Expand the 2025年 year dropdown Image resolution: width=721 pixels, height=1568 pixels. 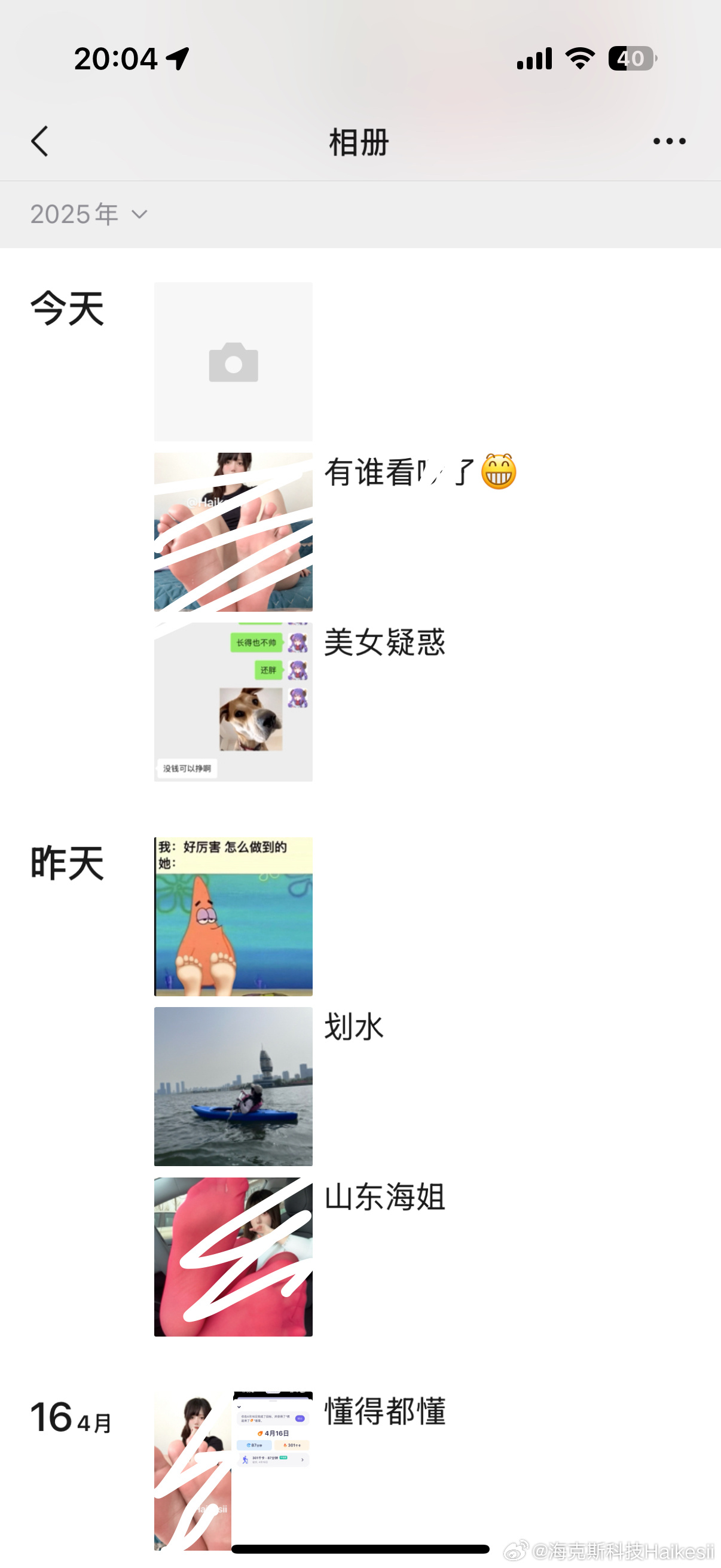coord(90,214)
